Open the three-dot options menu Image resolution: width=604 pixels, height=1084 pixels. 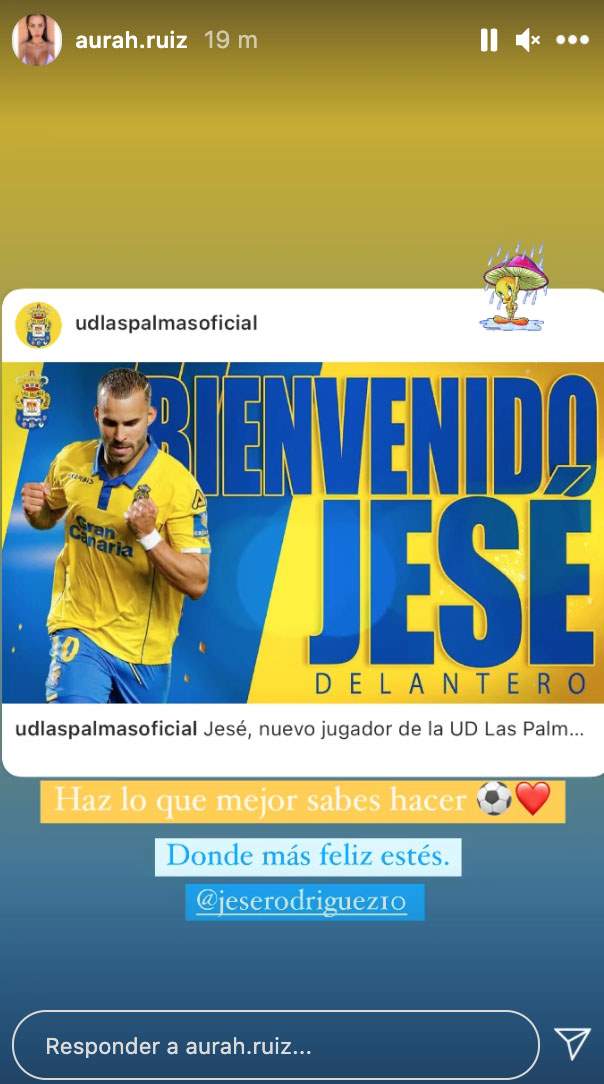tap(572, 40)
